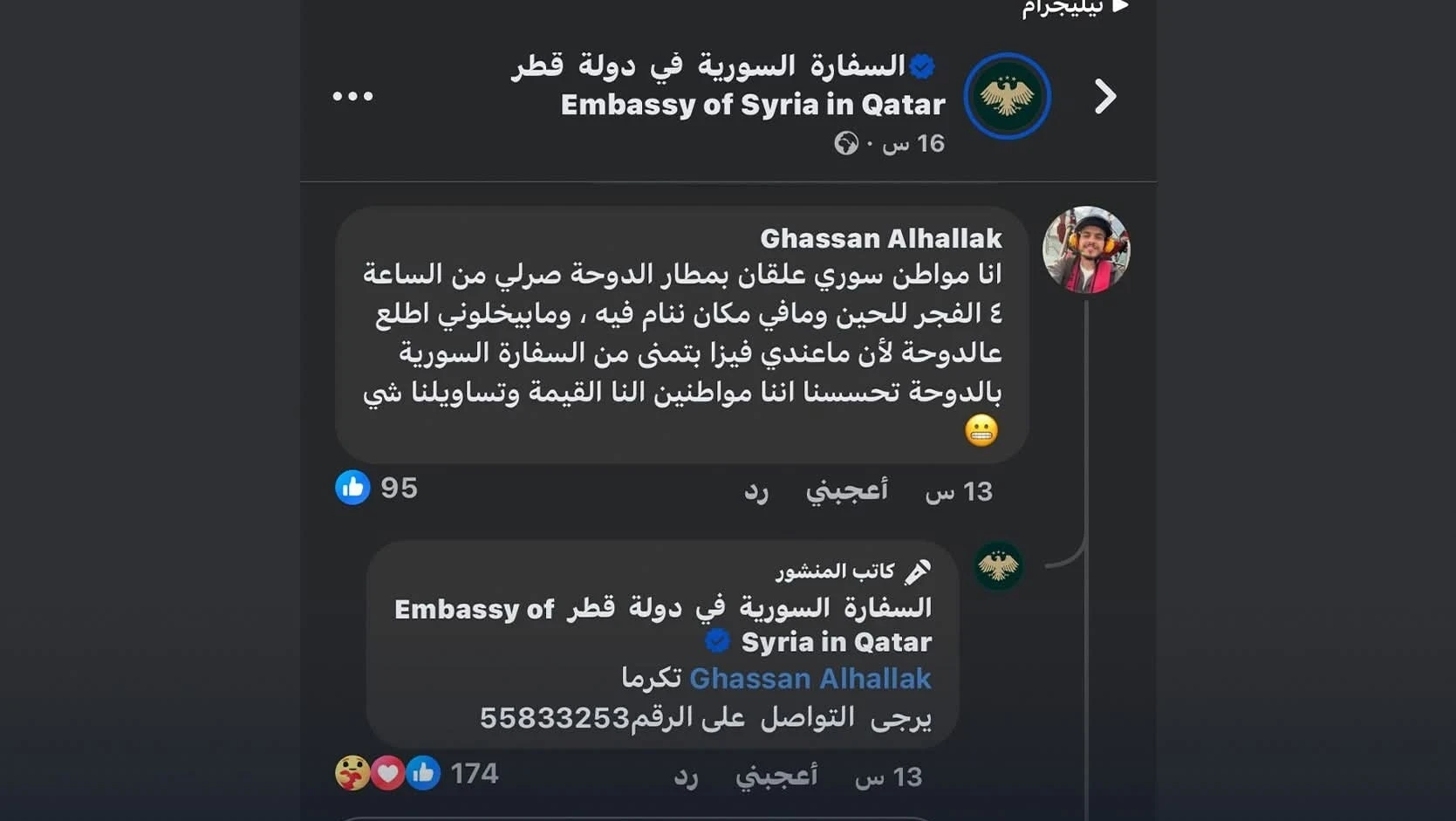This screenshot has height=821, width=1456.
Task: Open the embassy avatar beside its reply
Action: click(998, 567)
